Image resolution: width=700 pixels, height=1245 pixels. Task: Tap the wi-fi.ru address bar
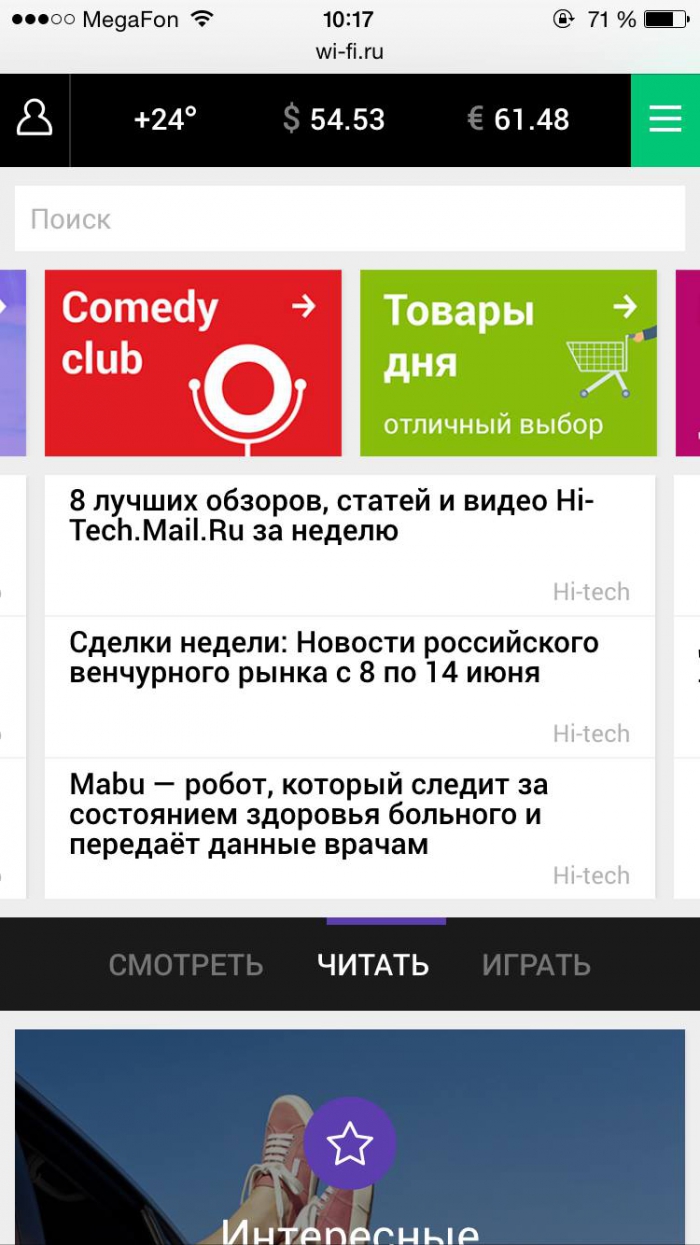(x=349, y=52)
